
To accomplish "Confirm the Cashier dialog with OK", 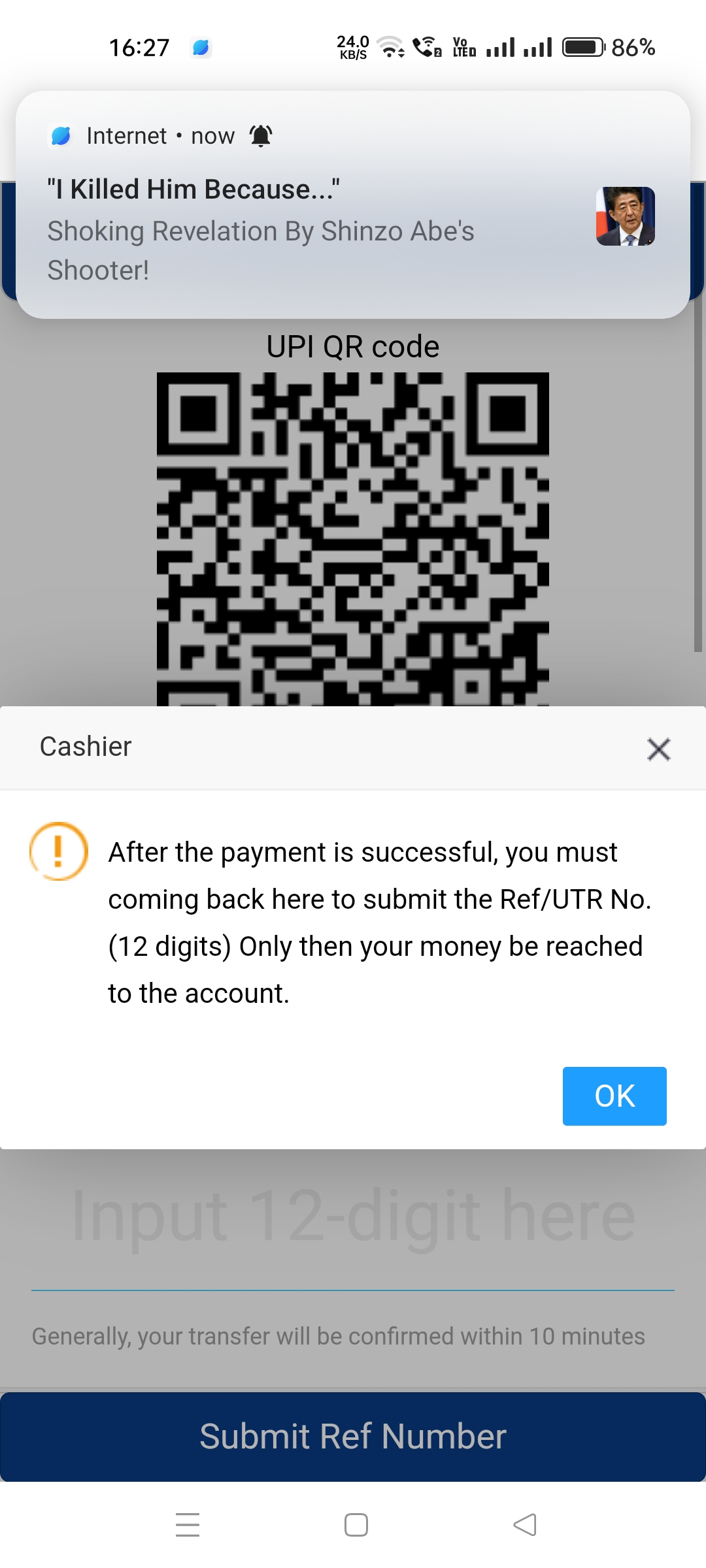I will tap(614, 1096).
